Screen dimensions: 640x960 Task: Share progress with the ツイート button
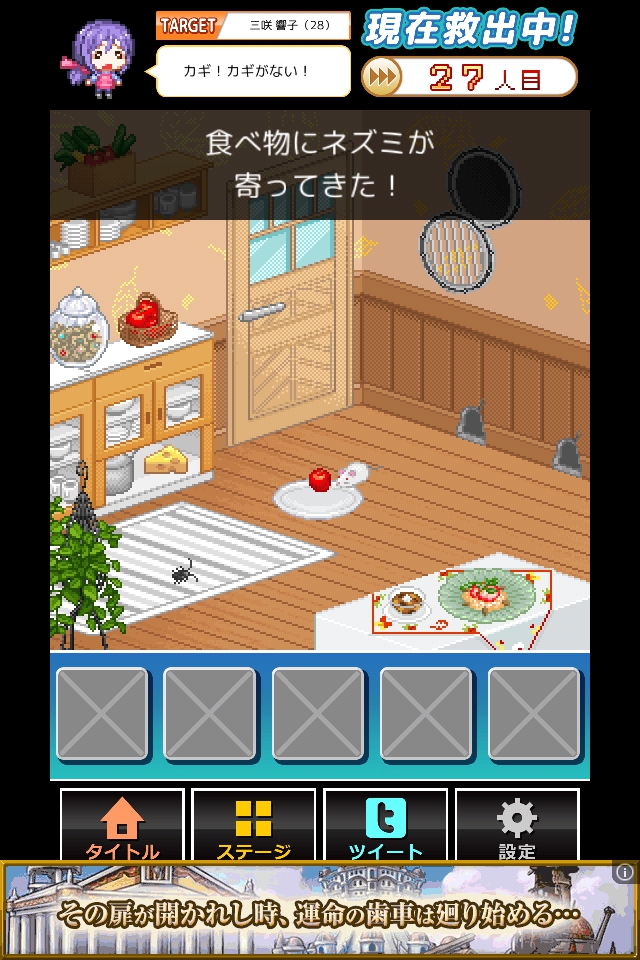point(385,826)
